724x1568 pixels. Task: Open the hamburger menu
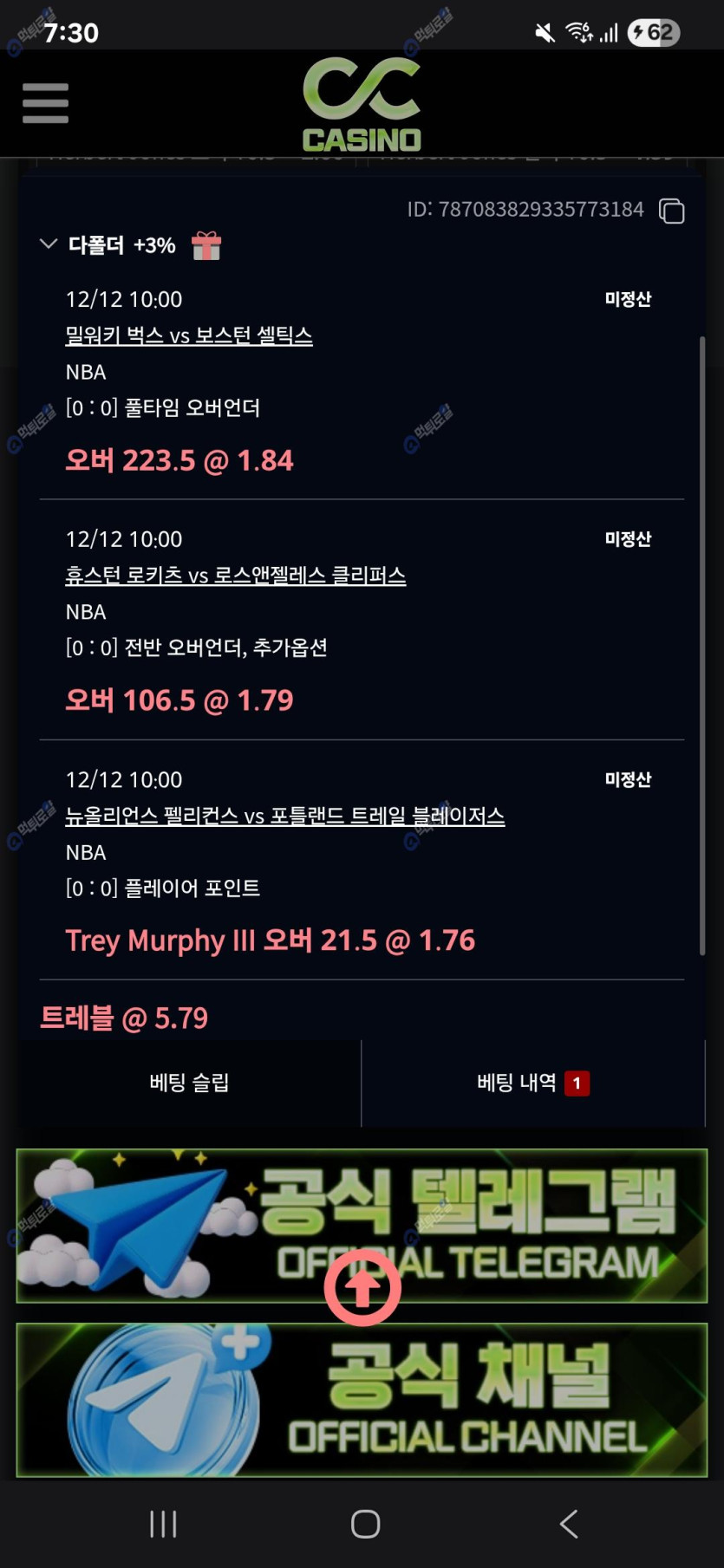(45, 103)
